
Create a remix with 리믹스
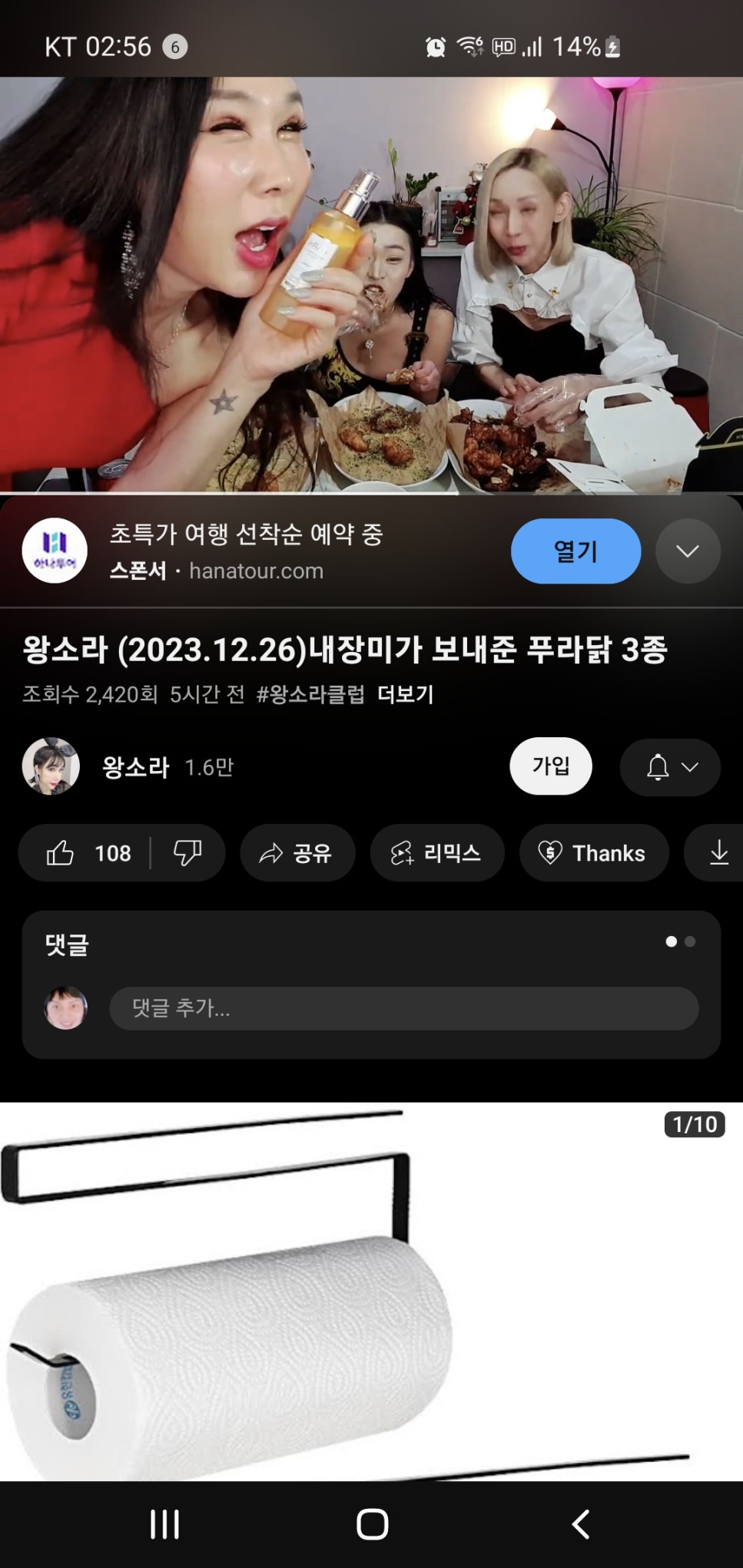click(x=436, y=853)
